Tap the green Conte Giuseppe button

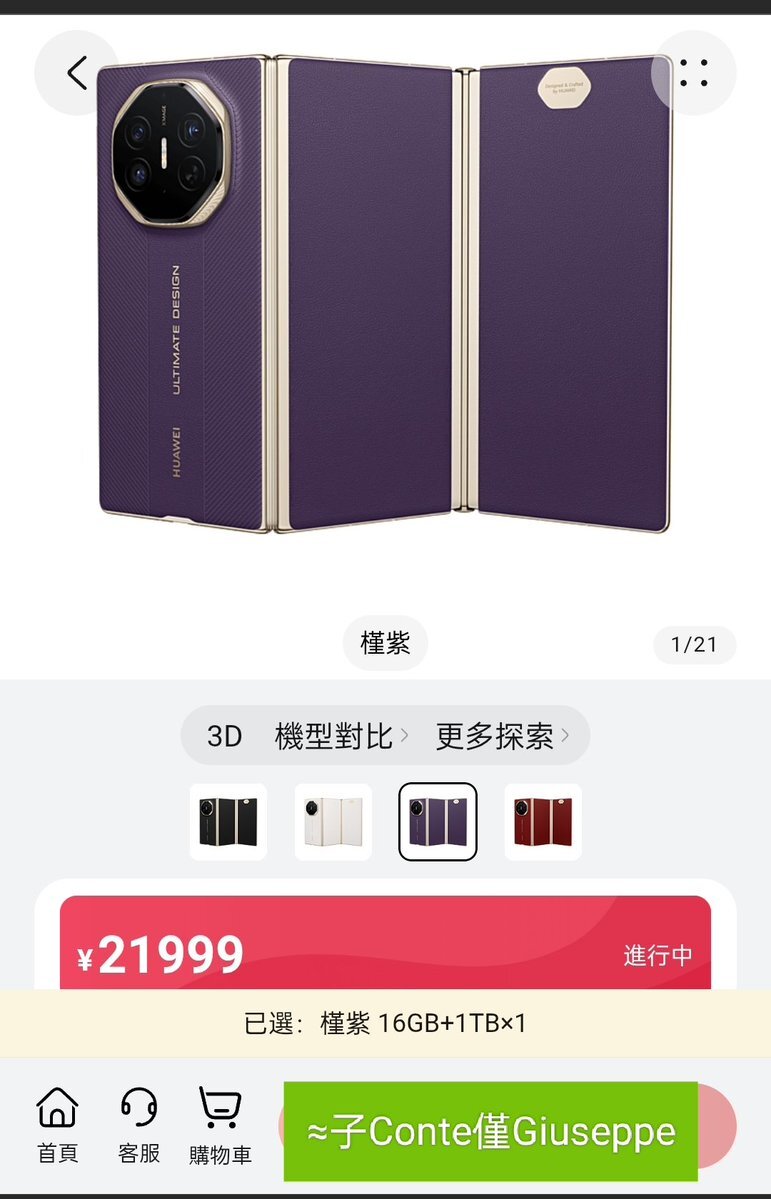[x=490, y=1132]
